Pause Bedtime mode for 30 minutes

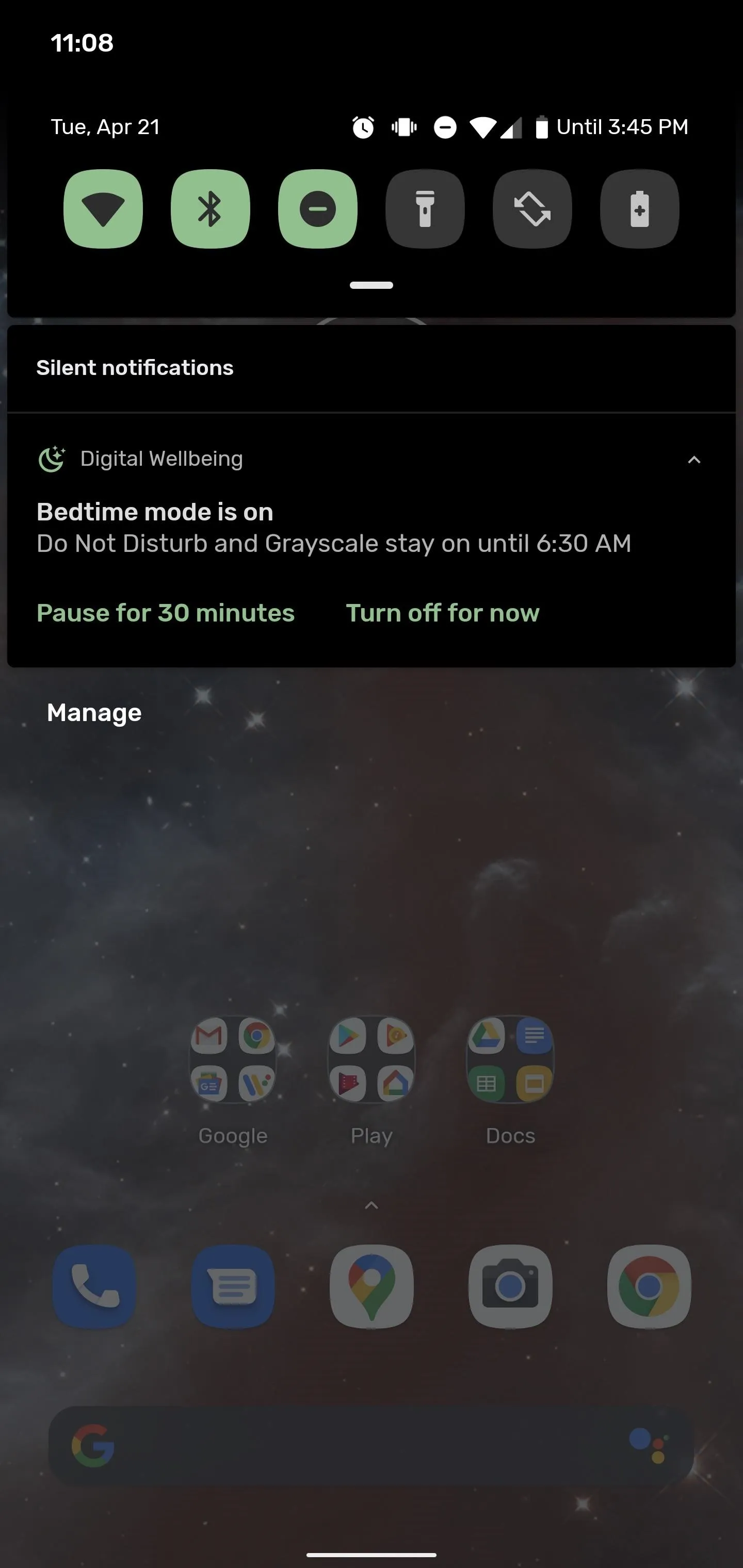click(166, 613)
